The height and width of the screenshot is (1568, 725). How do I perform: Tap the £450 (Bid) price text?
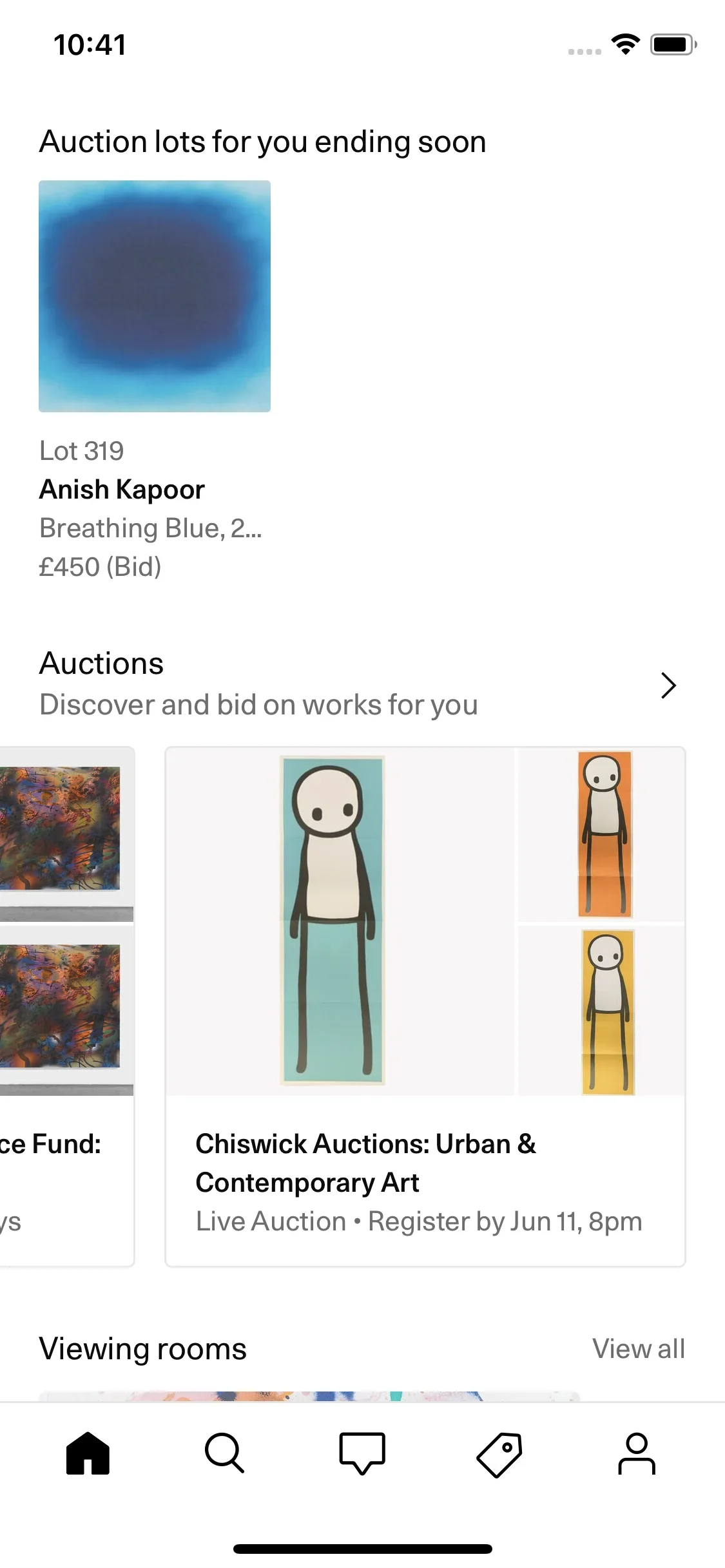101,567
